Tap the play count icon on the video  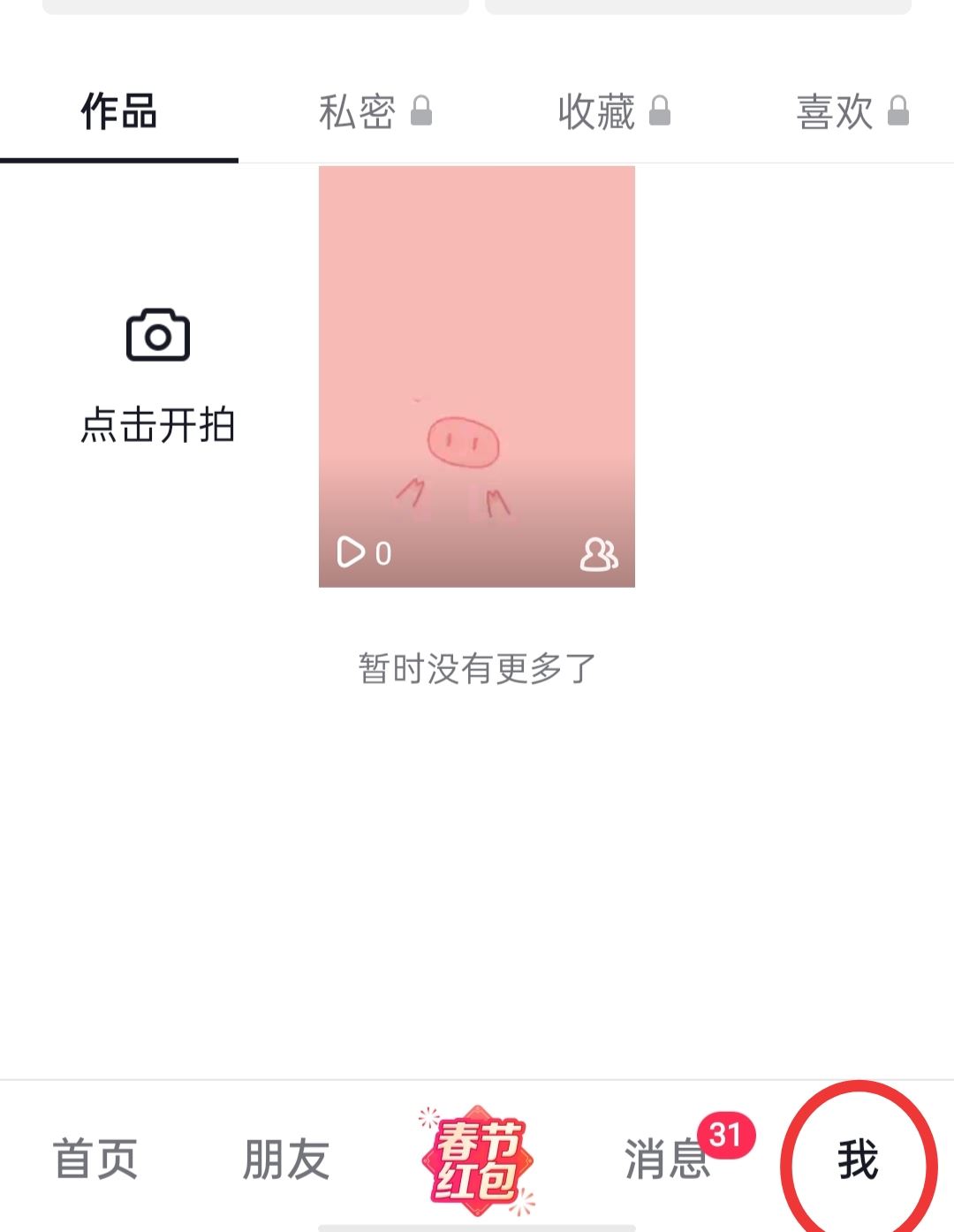[350, 551]
